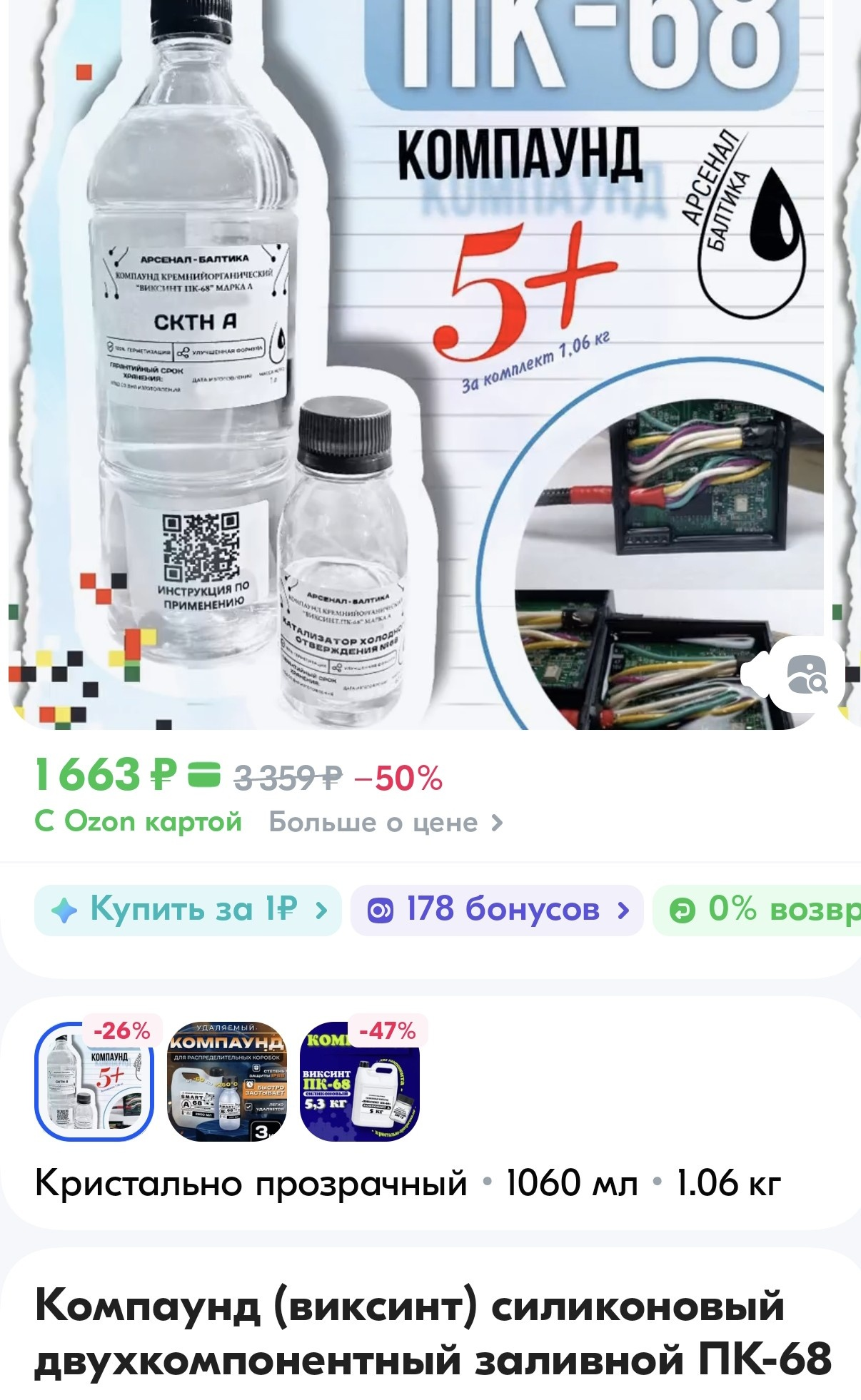Open 'Больше о цене' price details
Screen dimensions: 861x1400
(x=386, y=823)
